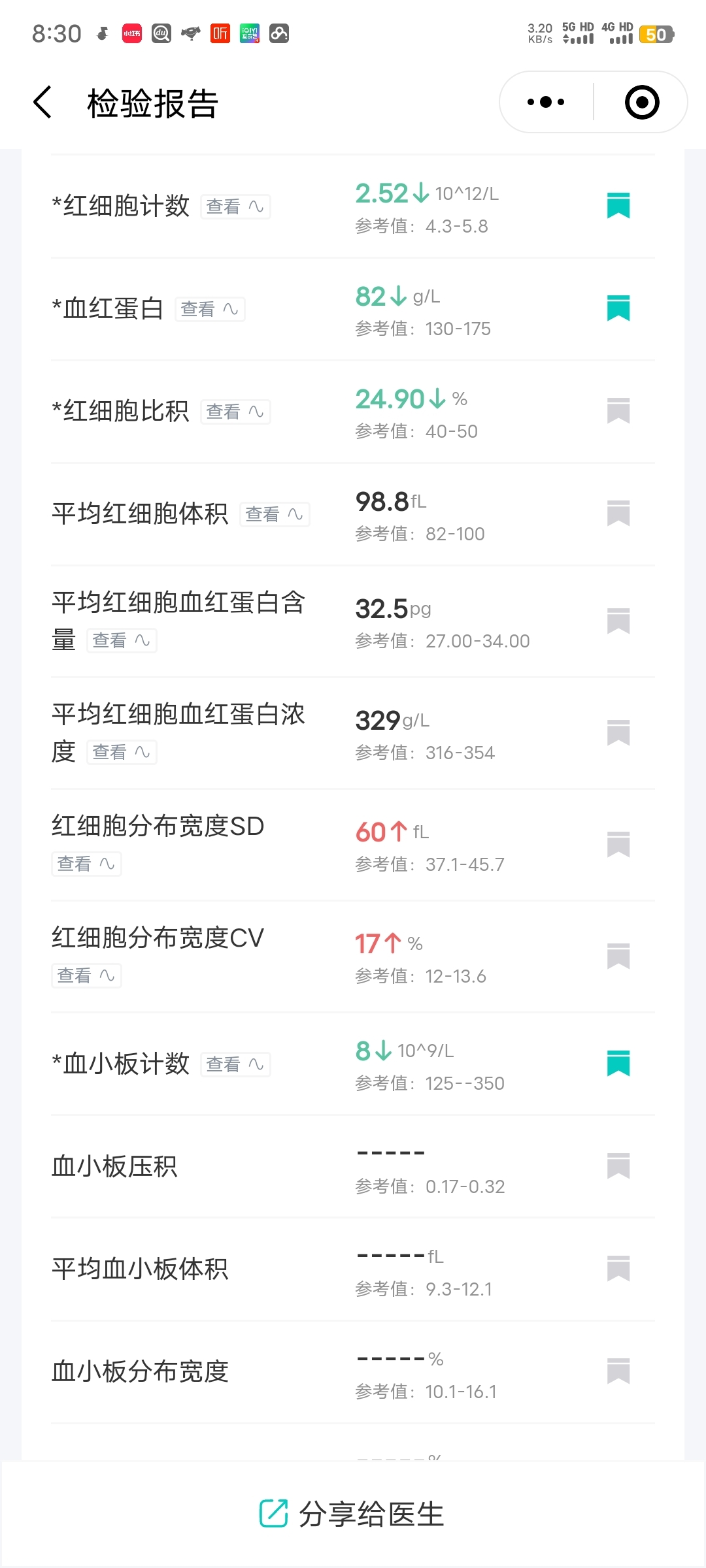Bookmark the 平均血小板体积 row
The image size is (706, 1568).
pos(618,1269)
